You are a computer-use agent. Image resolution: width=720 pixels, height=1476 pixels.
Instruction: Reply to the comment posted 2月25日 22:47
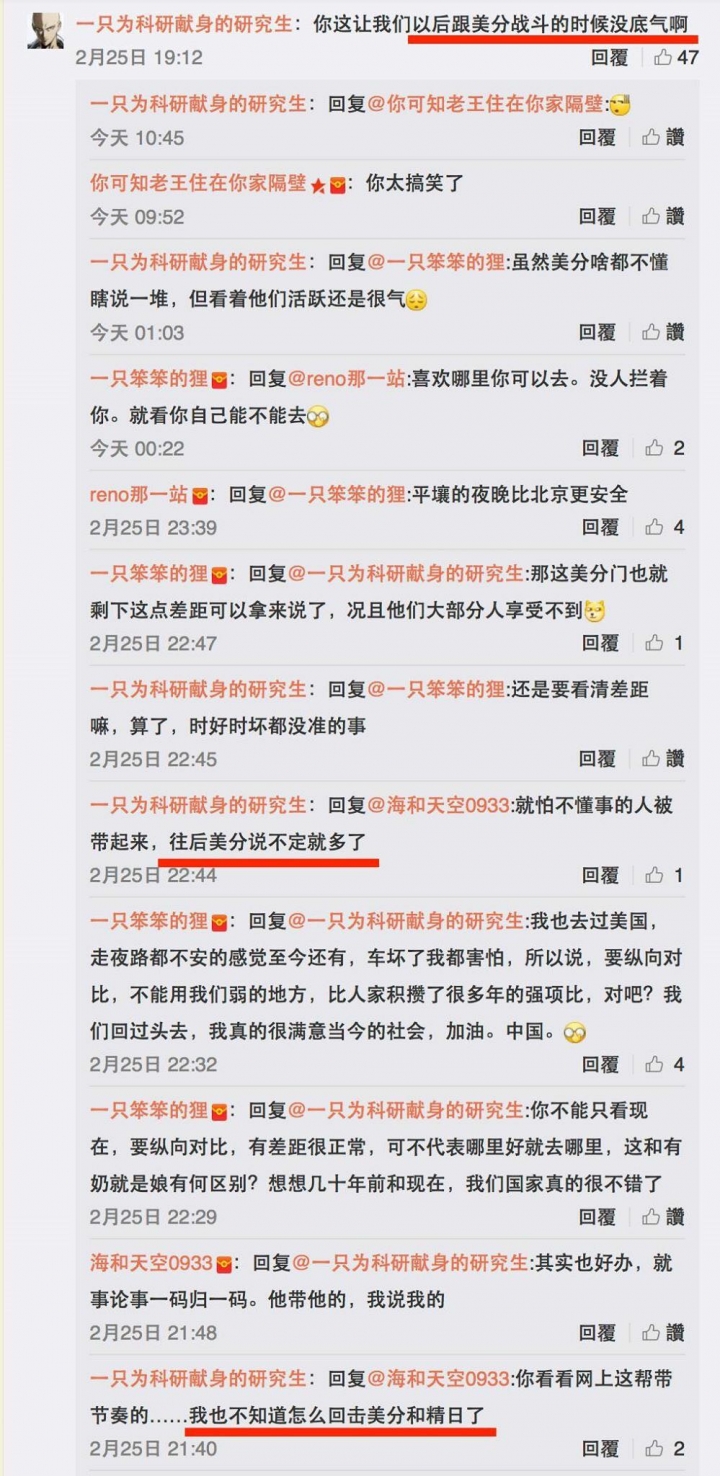[x=600, y=643]
